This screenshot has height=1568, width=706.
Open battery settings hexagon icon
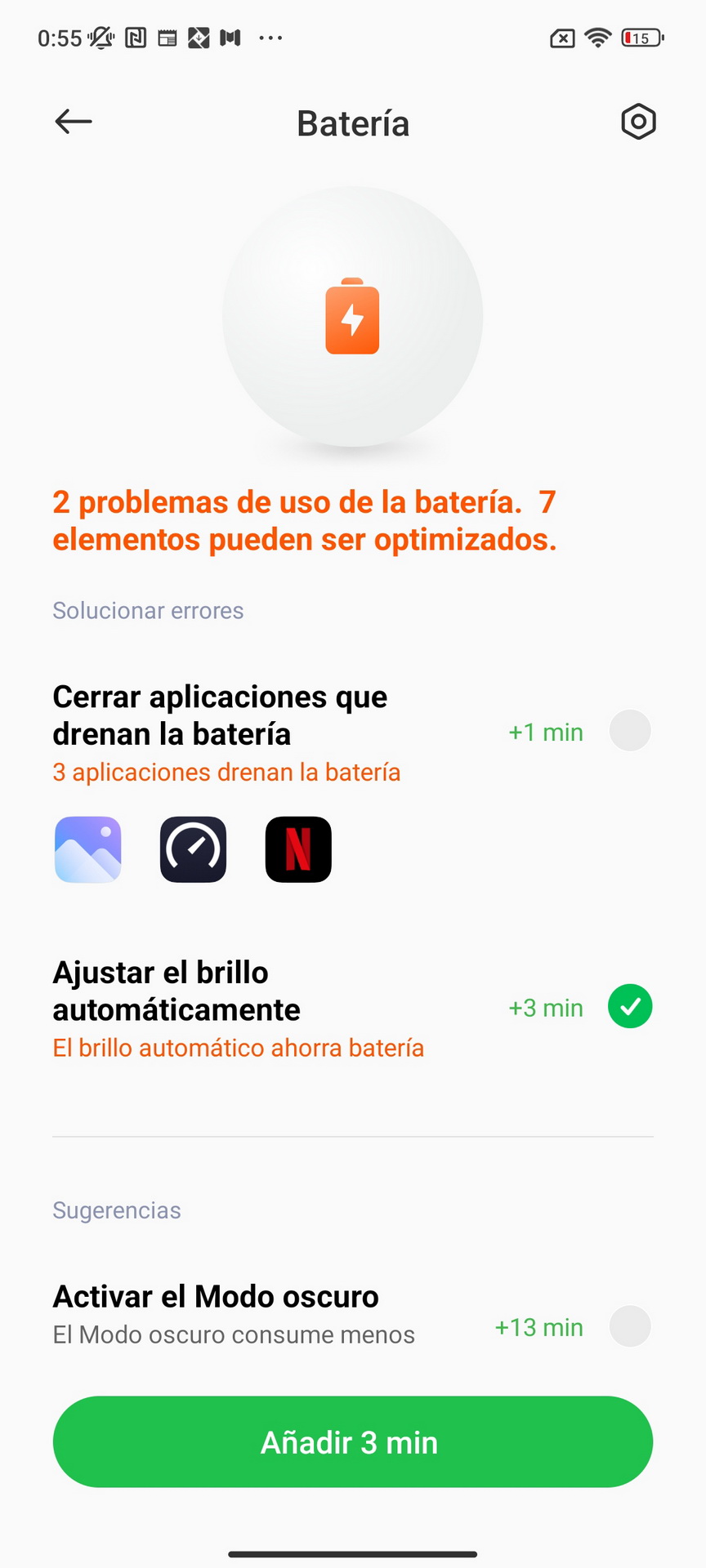pyautogui.click(x=638, y=122)
